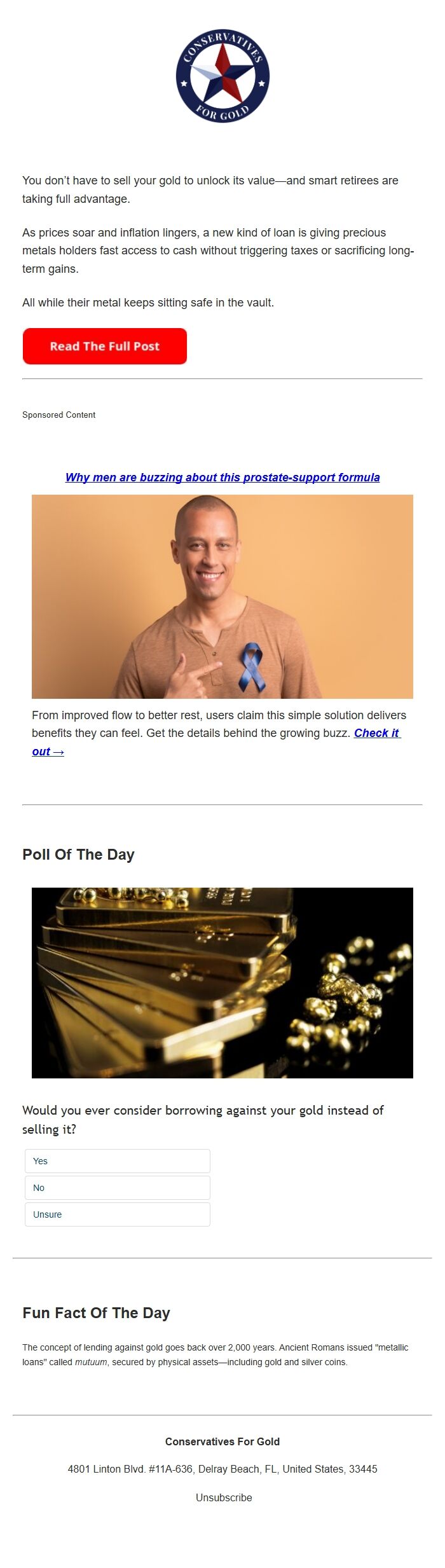Screen dimensions: 445x1568
Task: Select the Unsure poll option
Action: click(x=118, y=1214)
